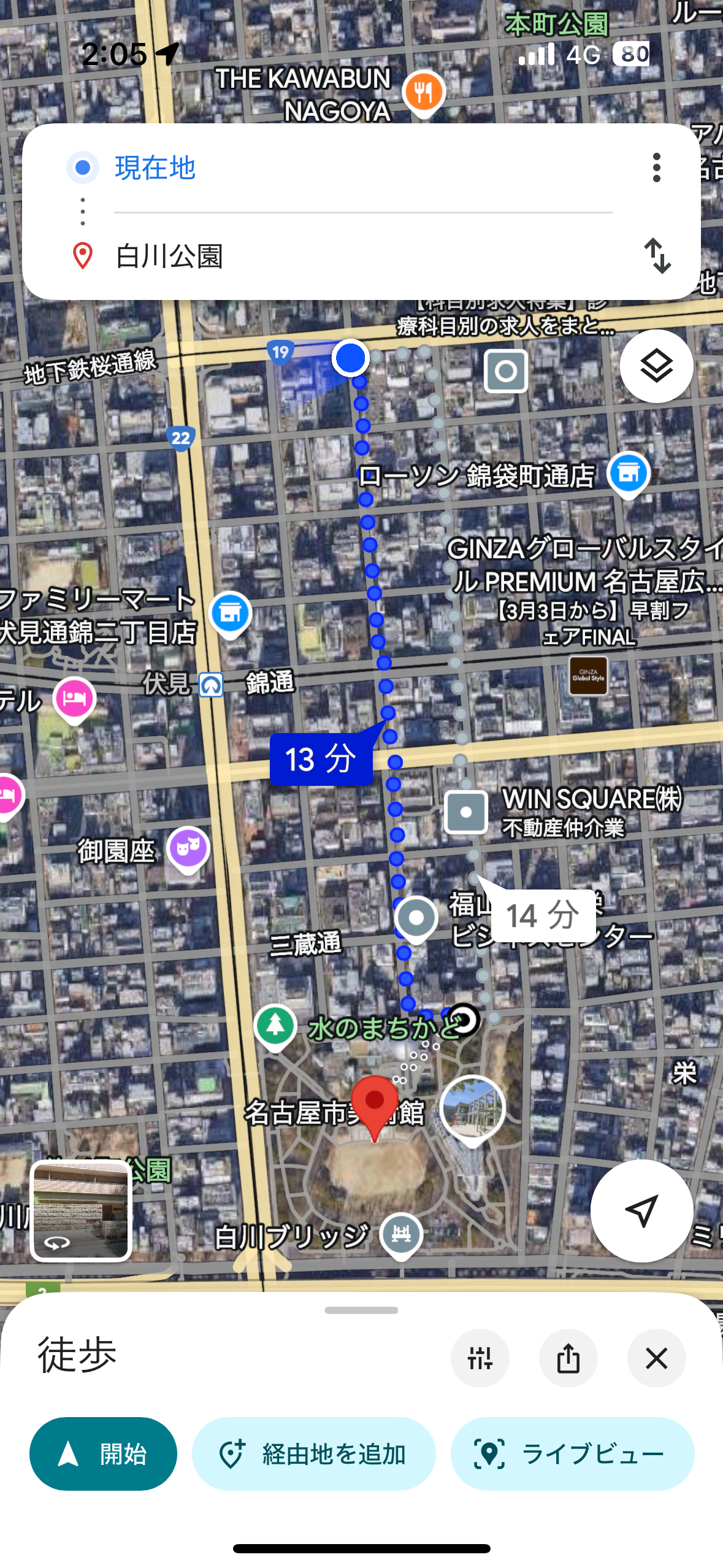Open the 白川ブリッジ map pin

(401, 1234)
